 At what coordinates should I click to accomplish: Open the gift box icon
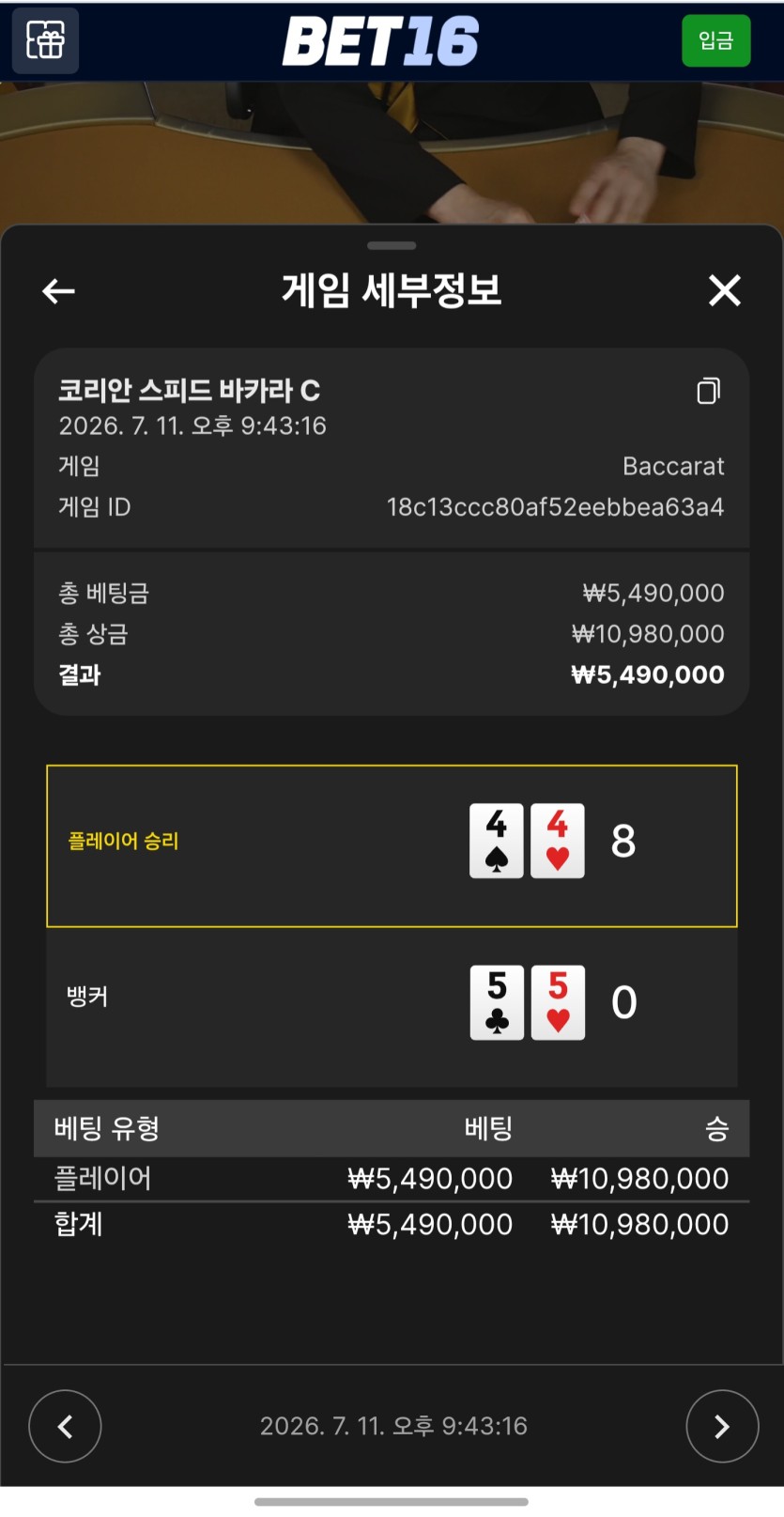[x=45, y=40]
